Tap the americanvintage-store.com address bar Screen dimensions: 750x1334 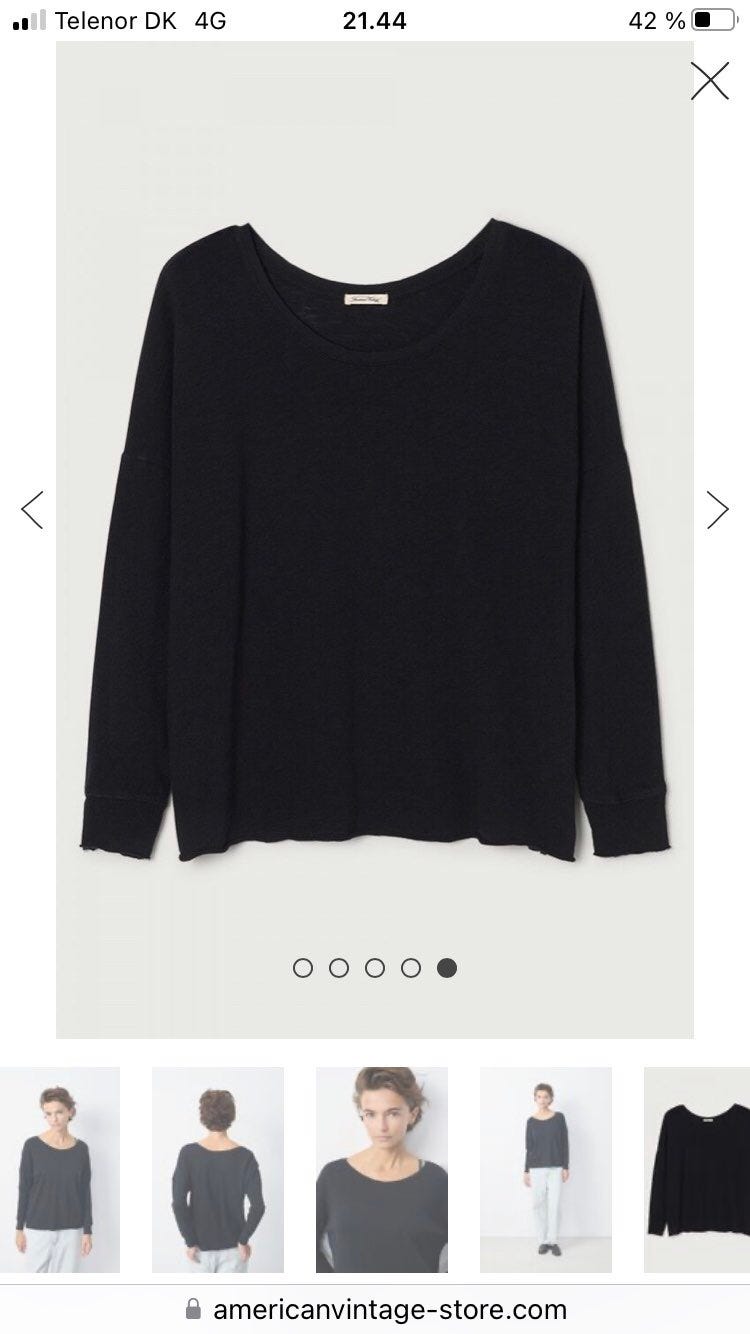tap(375, 1309)
